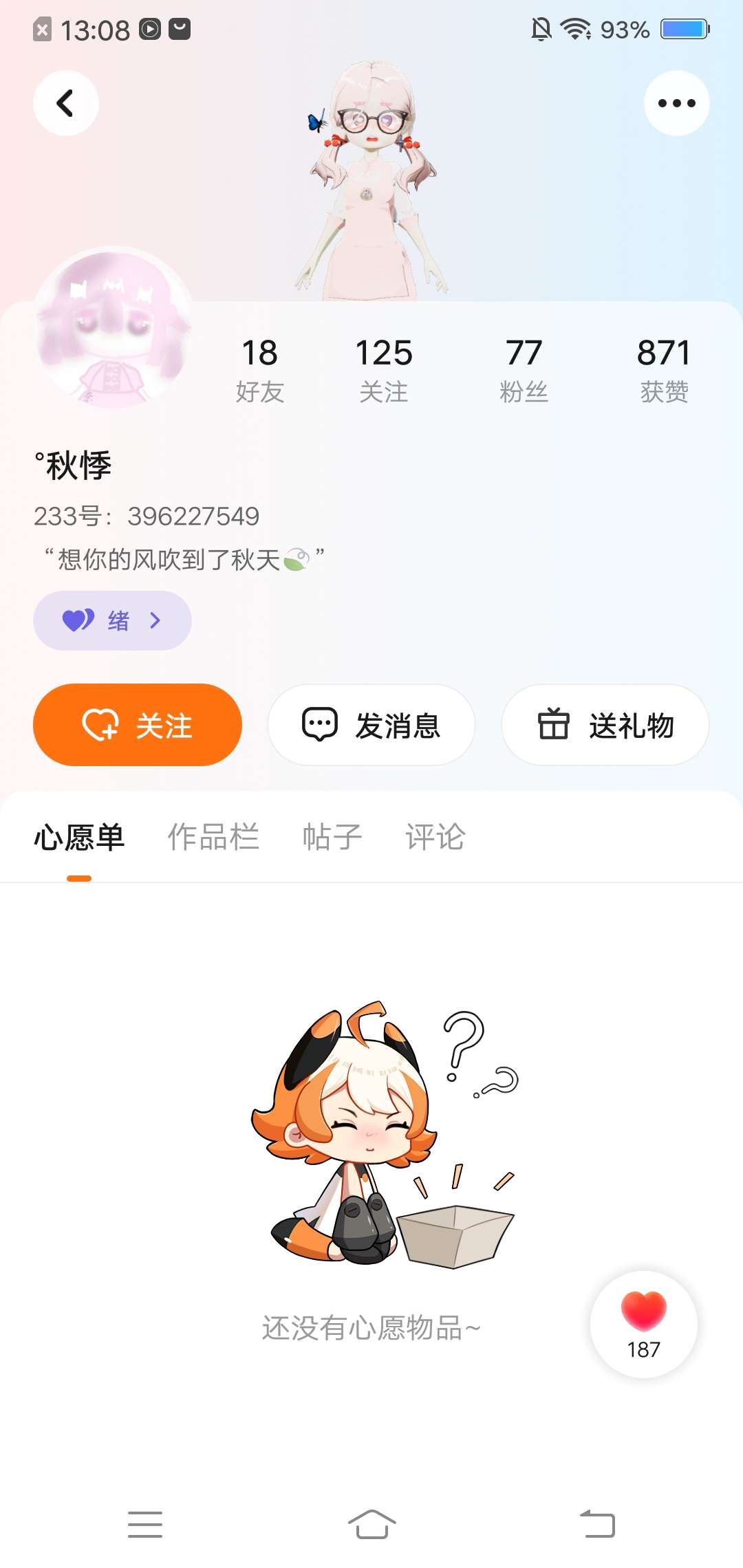Switch to the 作品栏 tab
The height and width of the screenshot is (1568, 743).
click(213, 838)
